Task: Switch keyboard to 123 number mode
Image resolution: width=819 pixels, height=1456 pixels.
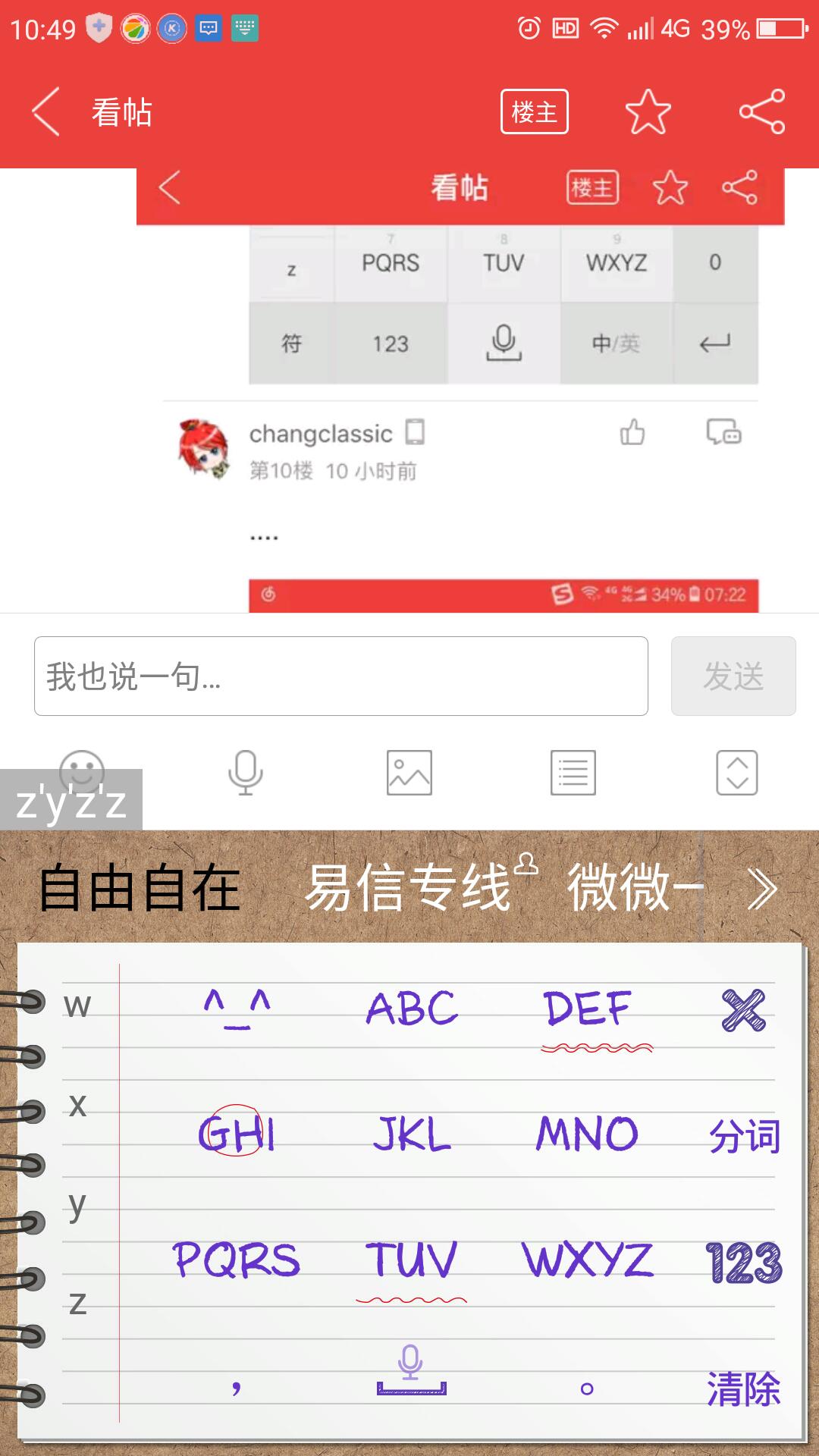Action: [743, 1262]
